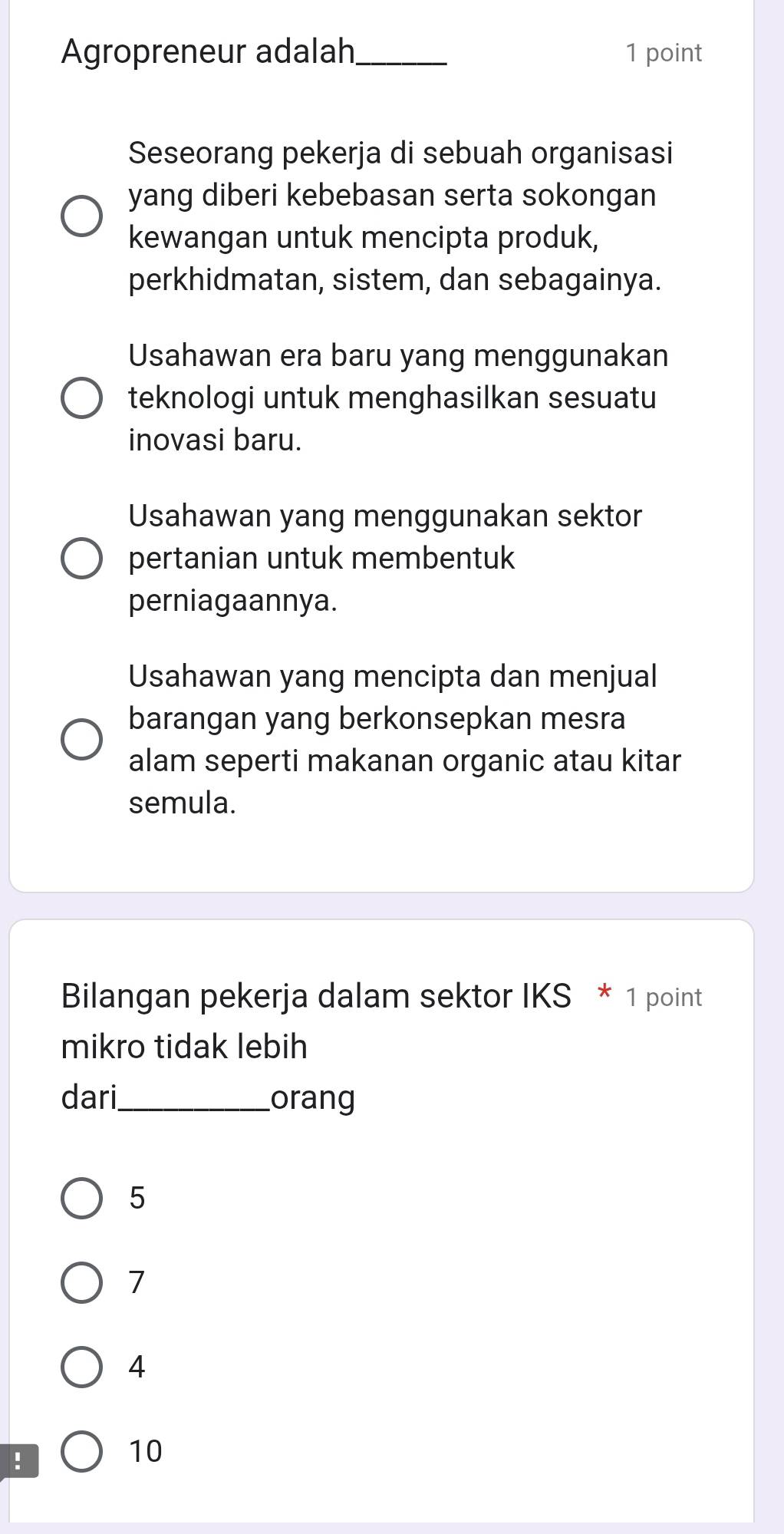
Task: Pick option 4 for IKS mikro
Action: (81, 1367)
